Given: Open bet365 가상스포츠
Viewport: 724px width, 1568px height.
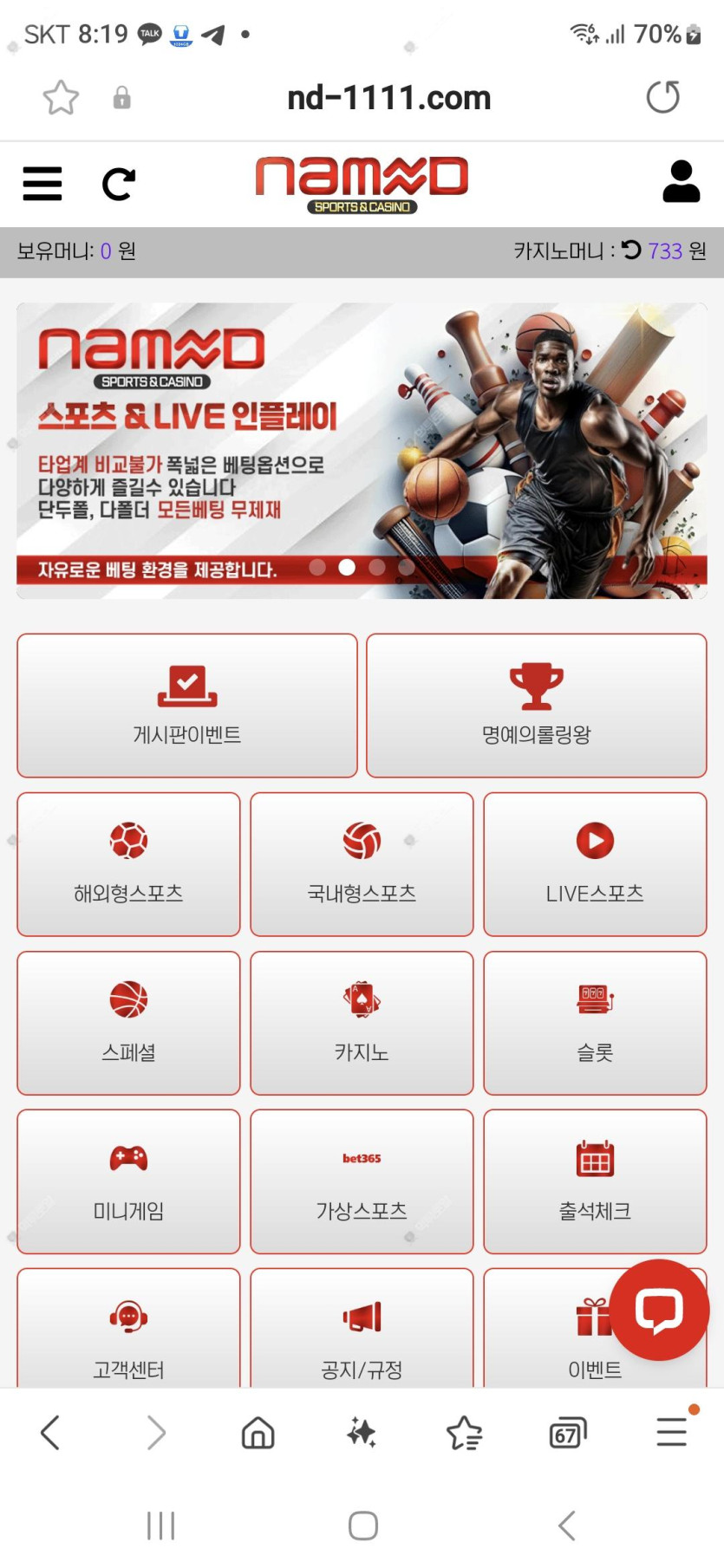Looking at the screenshot, I should click(362, 1181).
